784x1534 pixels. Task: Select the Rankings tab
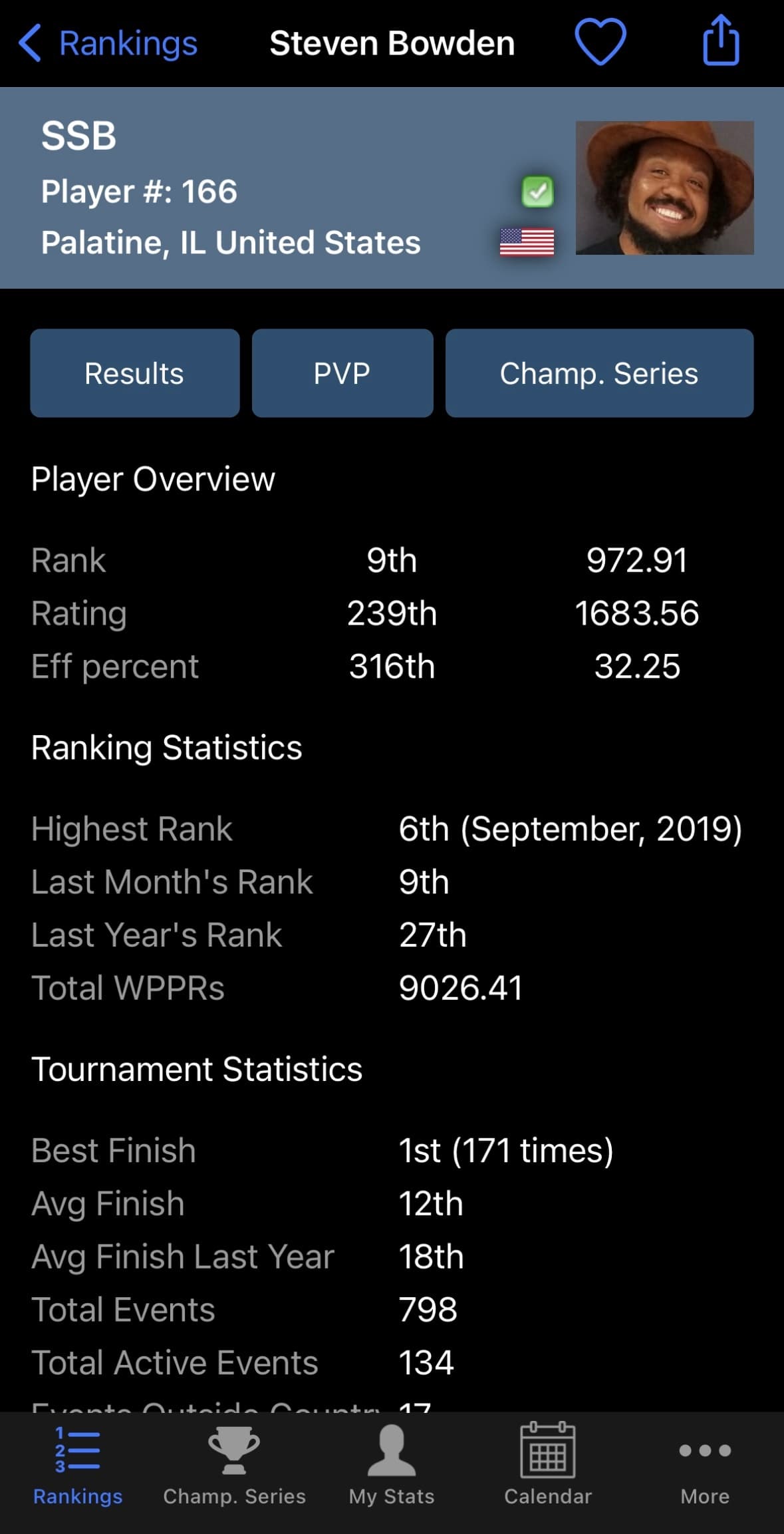click(x=78, y=1452)
